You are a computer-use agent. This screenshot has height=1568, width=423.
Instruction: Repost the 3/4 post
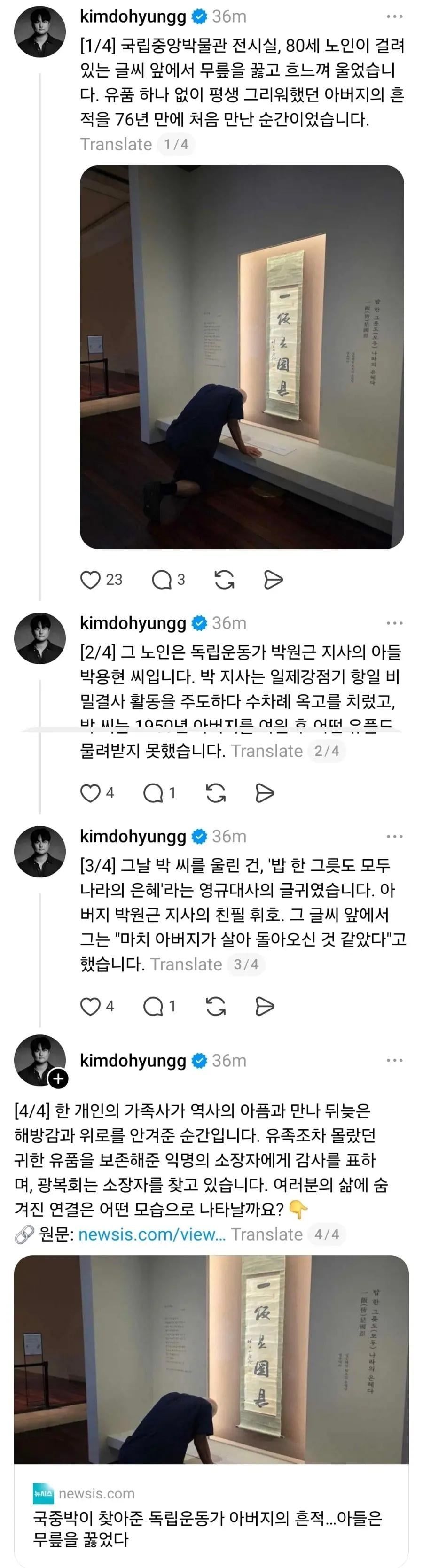(x=216, y=1006)
